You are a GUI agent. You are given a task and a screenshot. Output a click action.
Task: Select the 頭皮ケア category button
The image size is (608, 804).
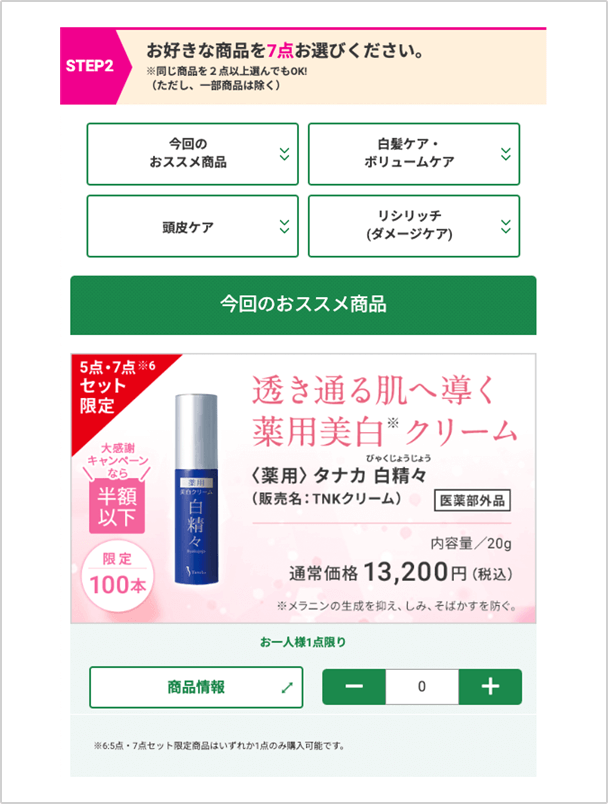tap(192, 227)
